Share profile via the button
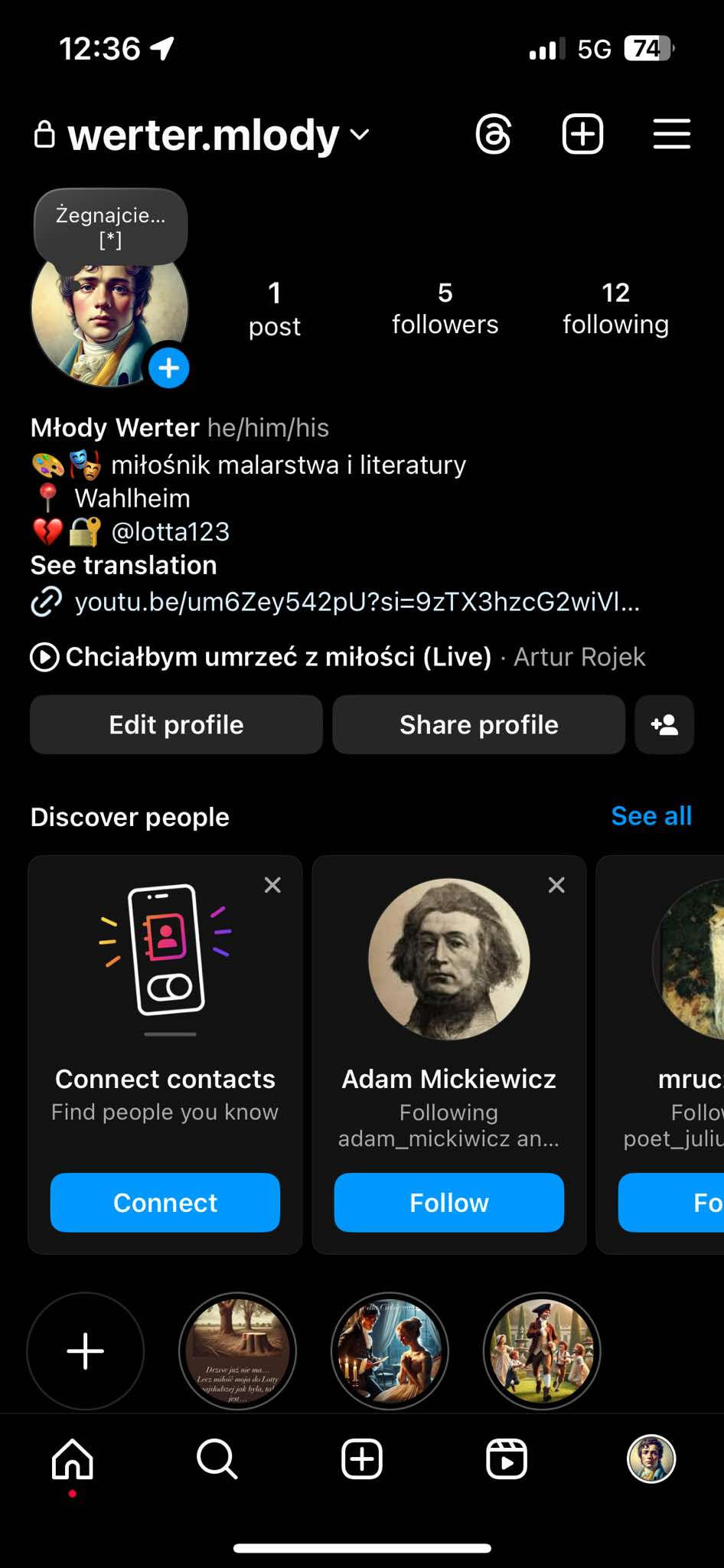The height and width of the screenshot is (1568, 724). pyautogui.click(x=478, y=724)
